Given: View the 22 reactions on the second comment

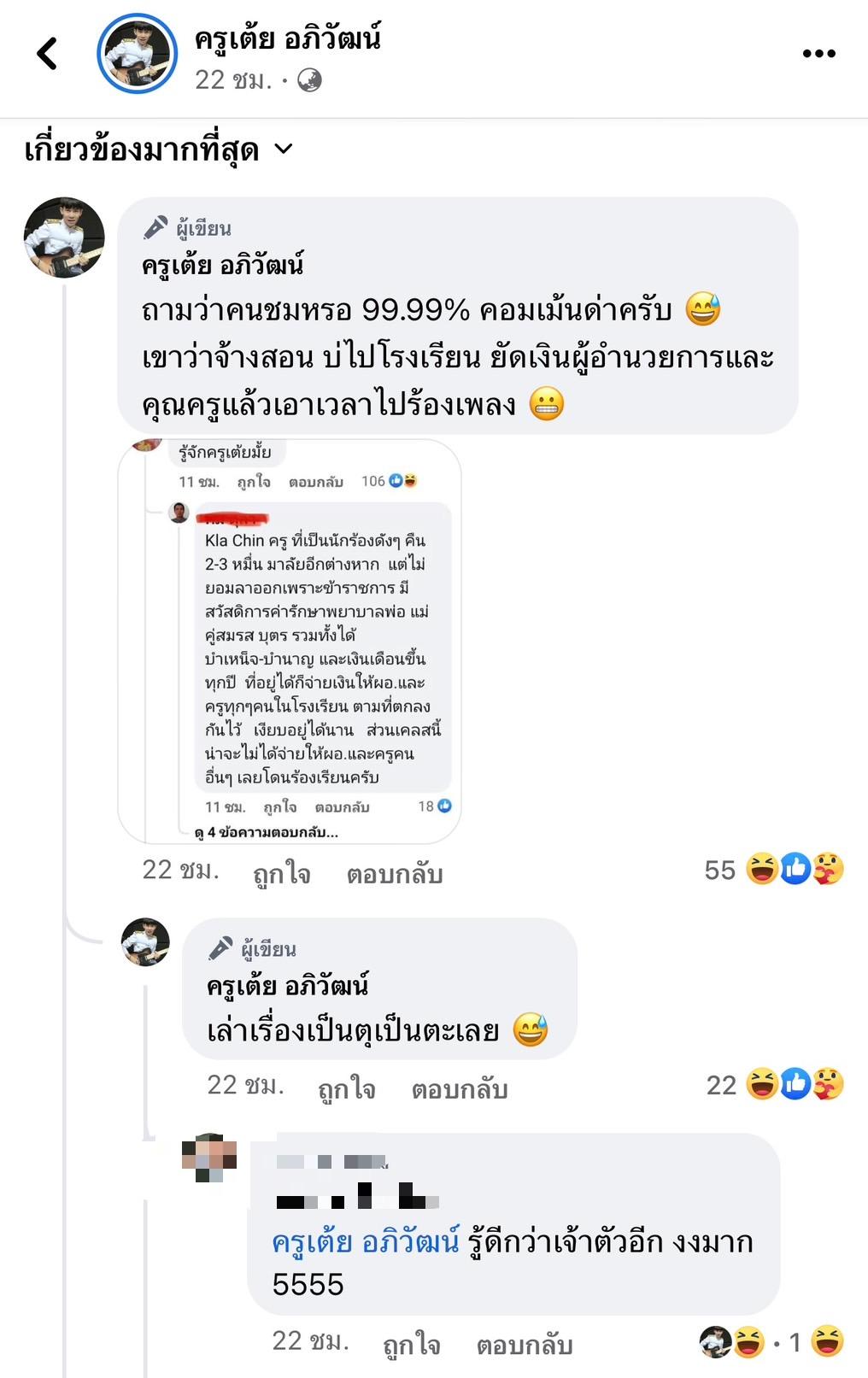Looking at the screenshot, I should pyautogui.click(x=774, y=1085).
